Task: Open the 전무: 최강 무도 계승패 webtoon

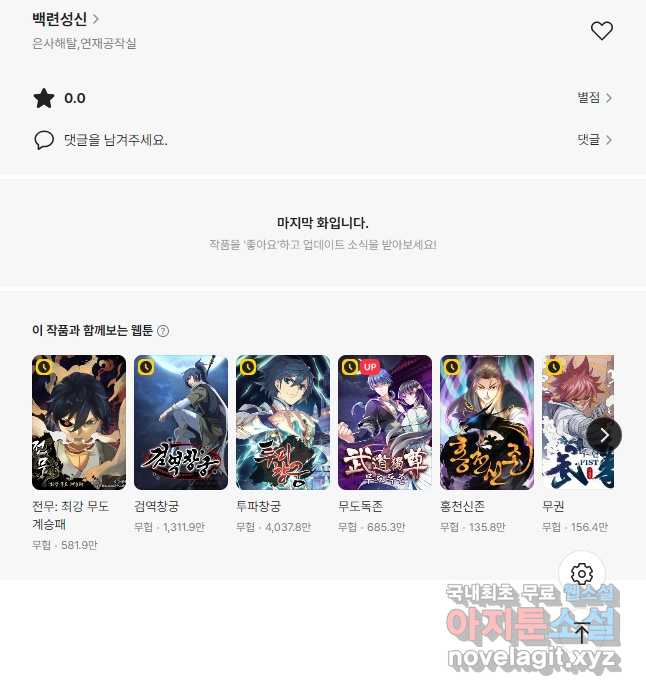Action: pos(79,422)
